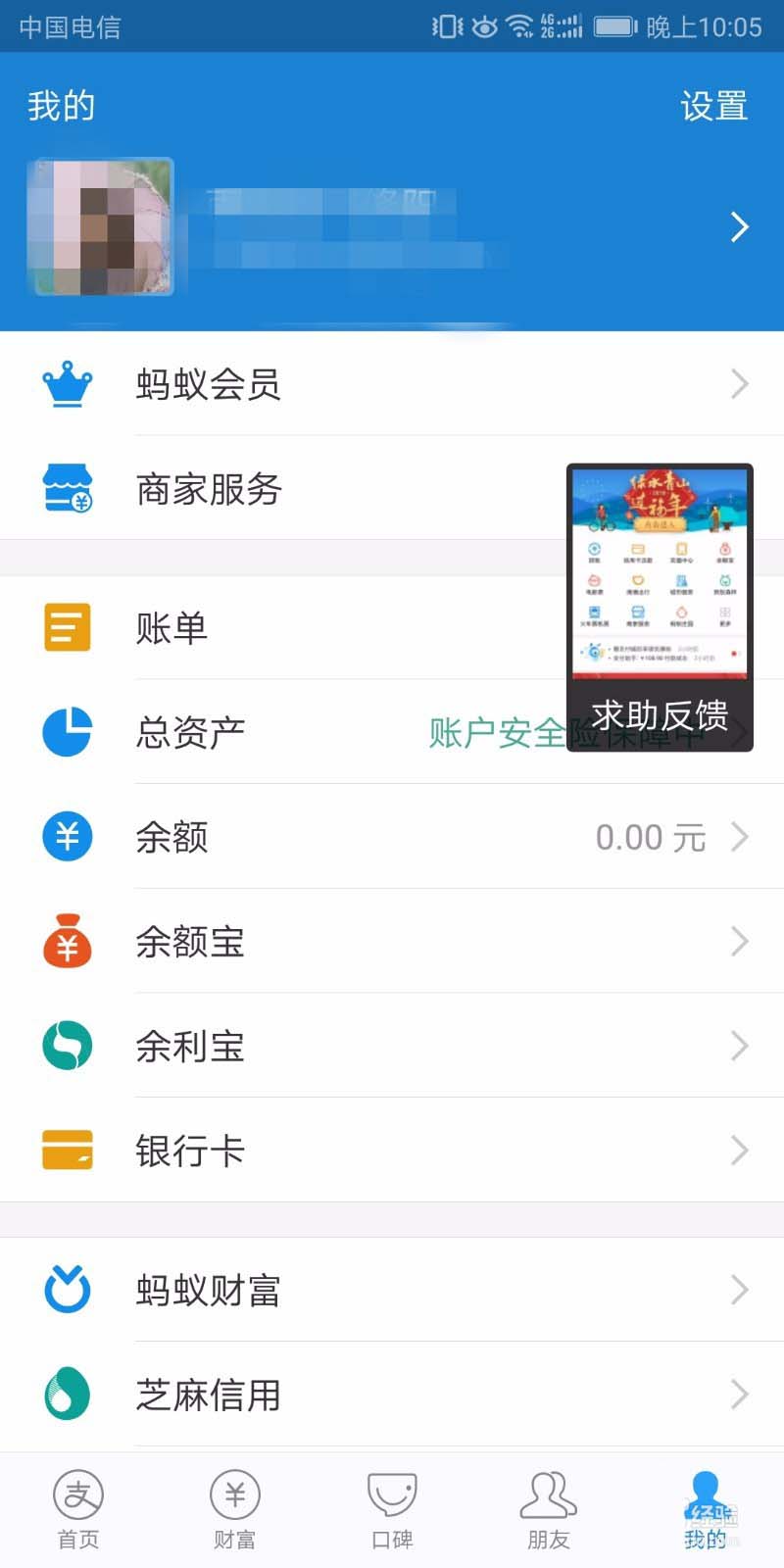This screenshot has height=1568, width=784.
Task: Open 蚂蚁会员 membership
Action: coord(392,384)
